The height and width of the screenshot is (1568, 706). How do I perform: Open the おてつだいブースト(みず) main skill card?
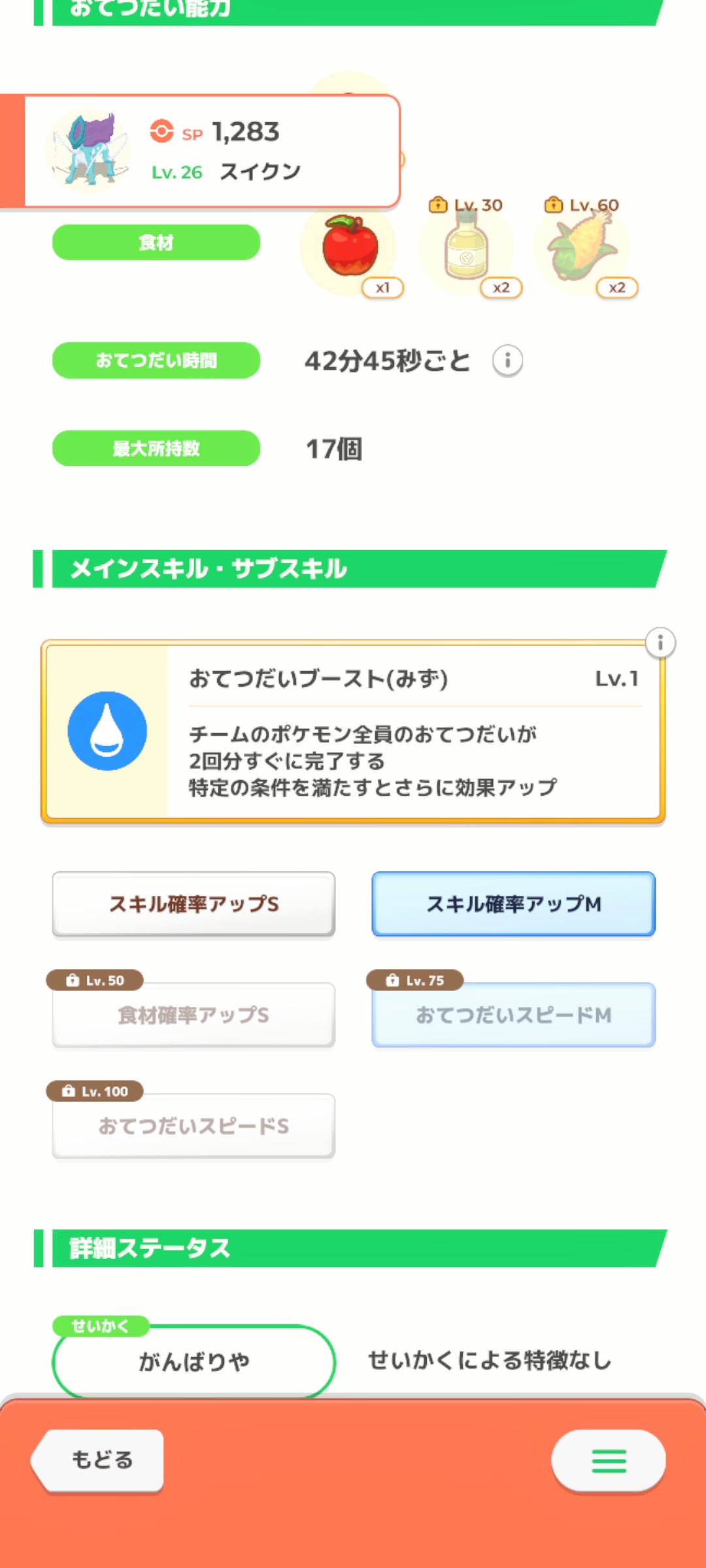353,732
